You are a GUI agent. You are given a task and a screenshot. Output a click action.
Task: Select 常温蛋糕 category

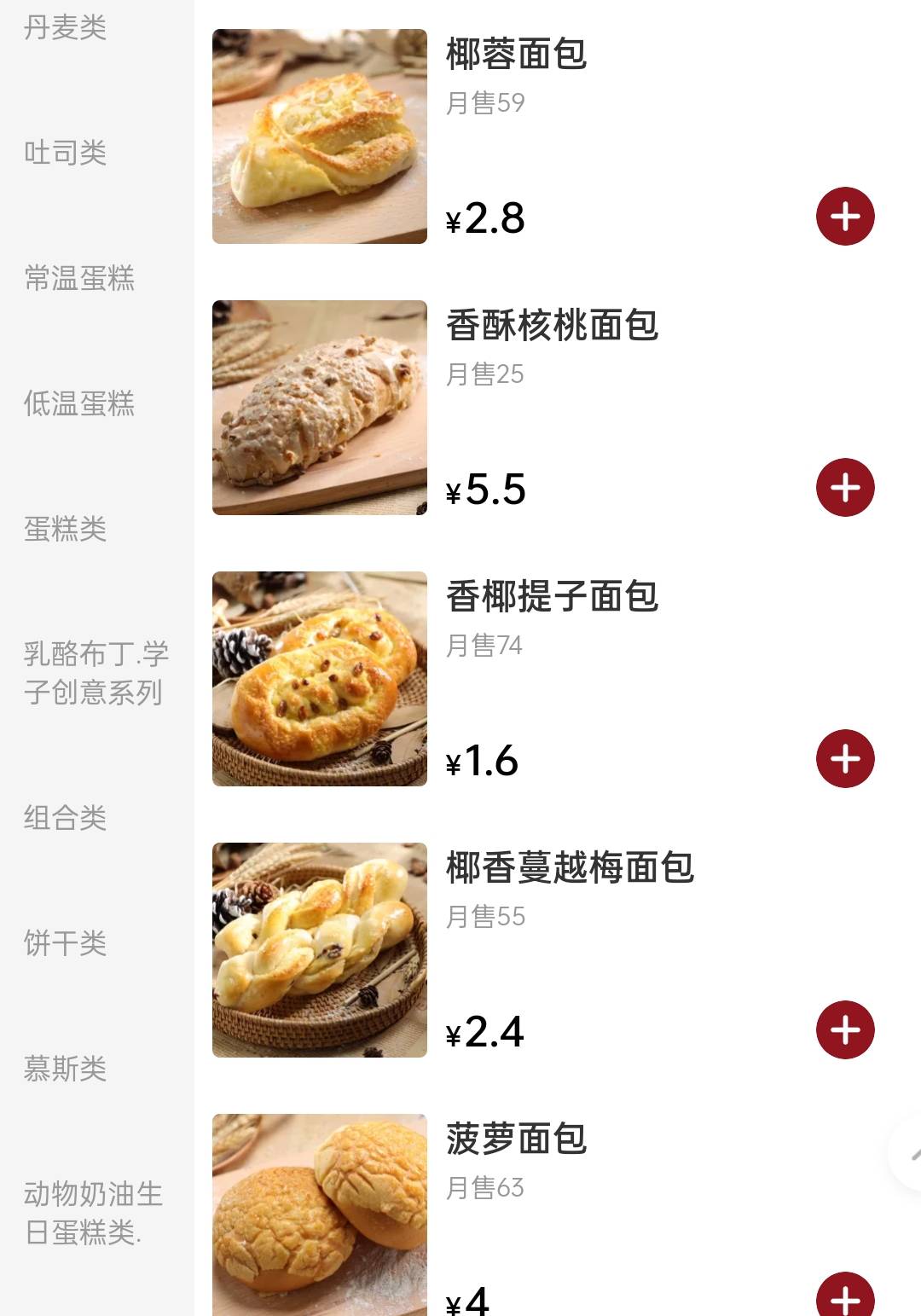coord(78,279)
